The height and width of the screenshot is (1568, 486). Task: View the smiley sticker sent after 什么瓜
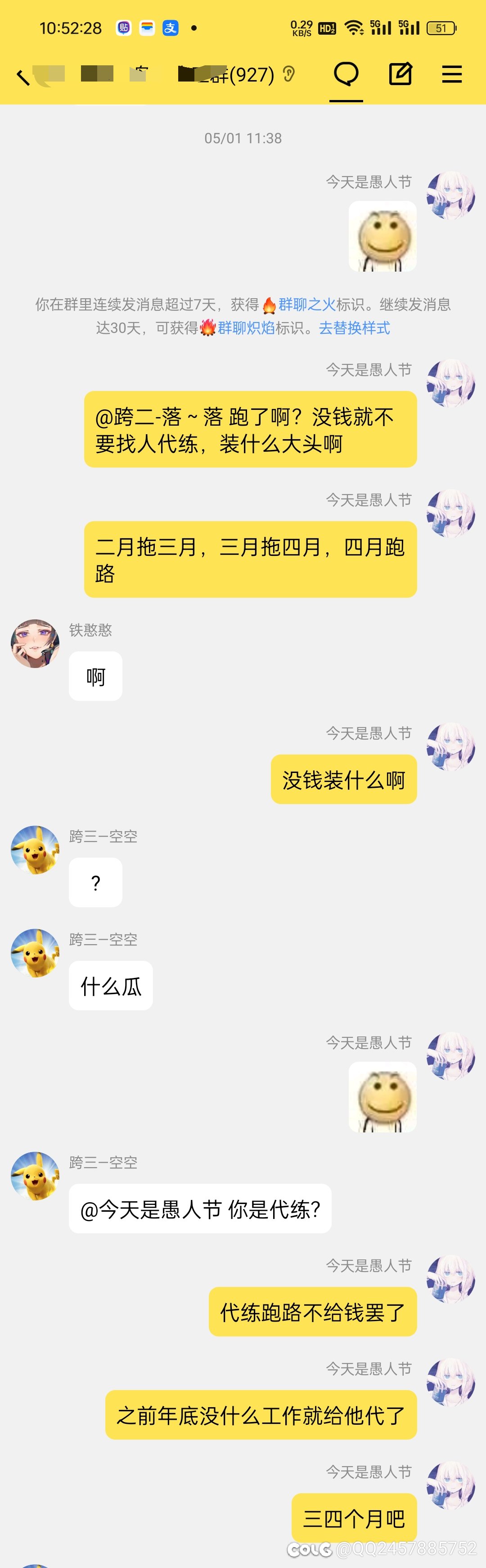(x=382, y=1097)
